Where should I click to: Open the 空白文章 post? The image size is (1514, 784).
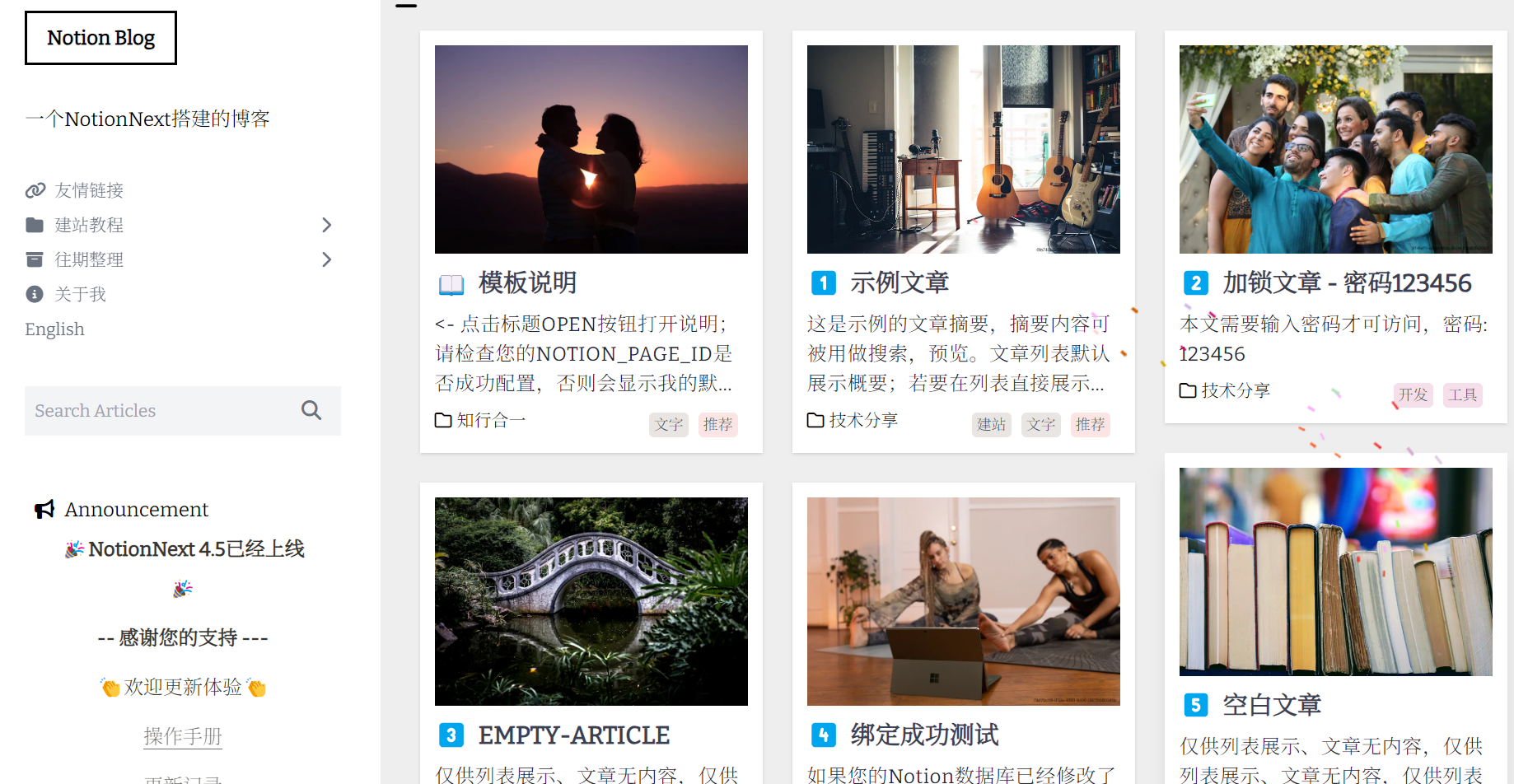pos(1271,705)
